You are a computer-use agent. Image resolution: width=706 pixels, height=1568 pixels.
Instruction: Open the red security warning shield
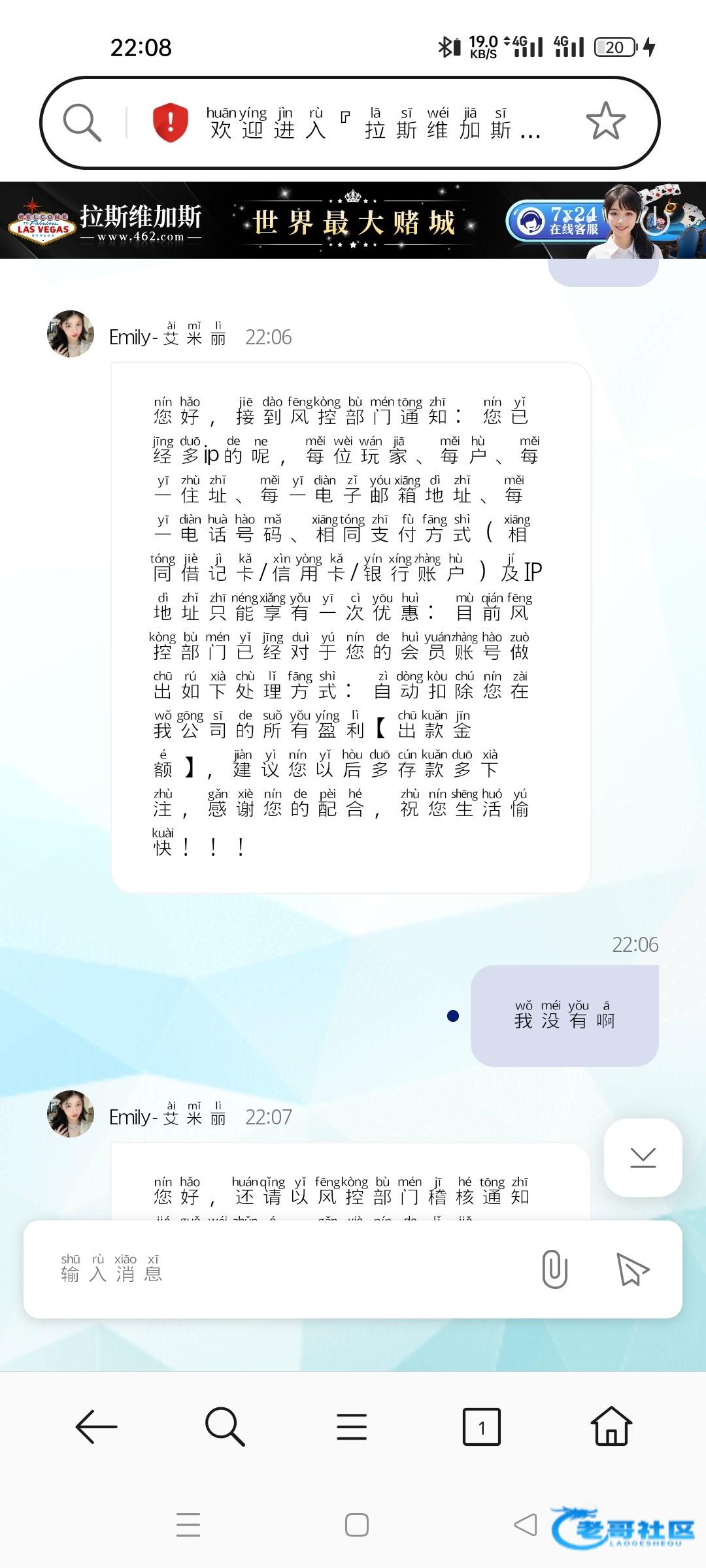point(170,122)
